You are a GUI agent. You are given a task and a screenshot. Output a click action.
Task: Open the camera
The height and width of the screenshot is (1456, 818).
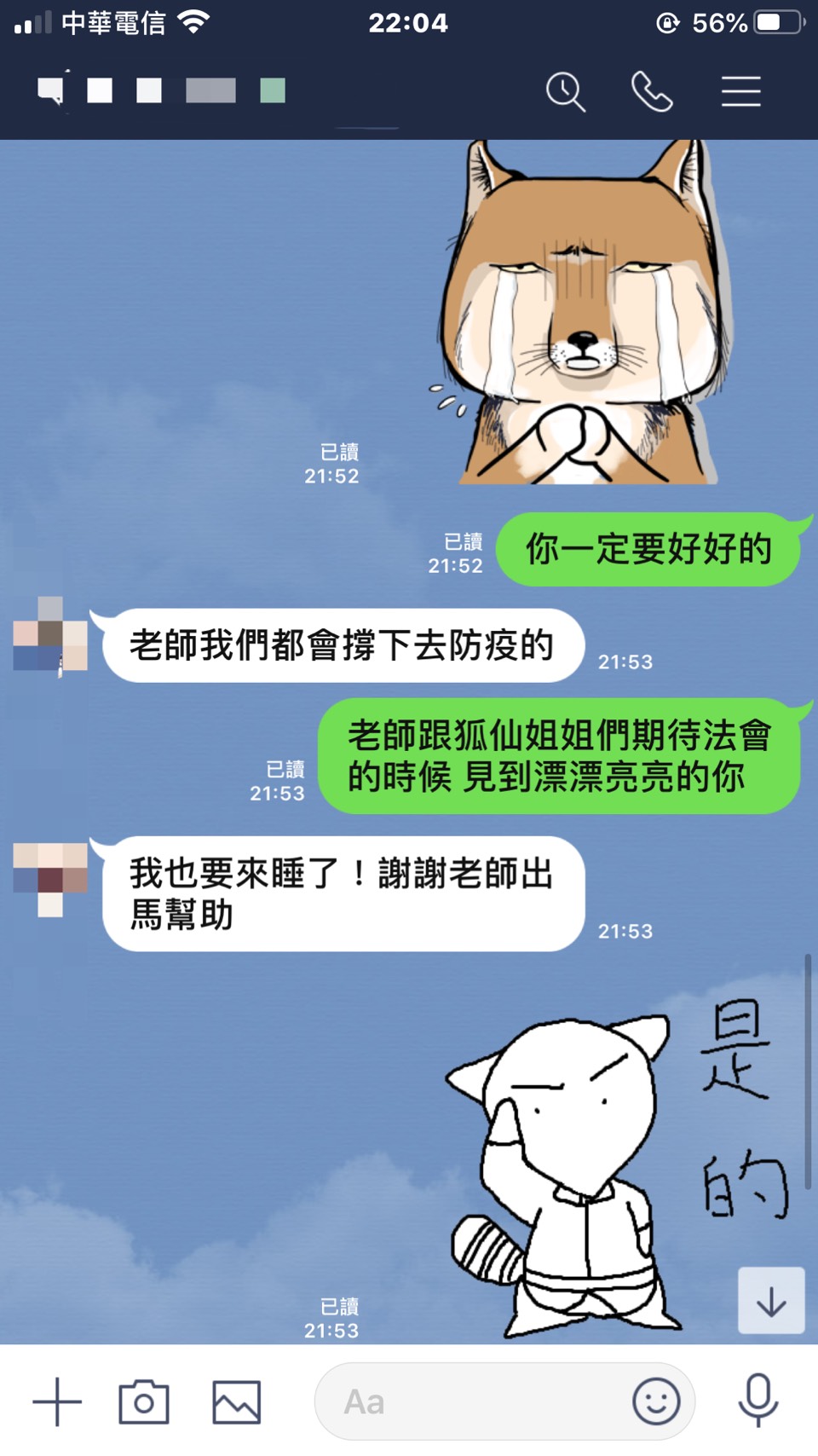(143, 1401)
